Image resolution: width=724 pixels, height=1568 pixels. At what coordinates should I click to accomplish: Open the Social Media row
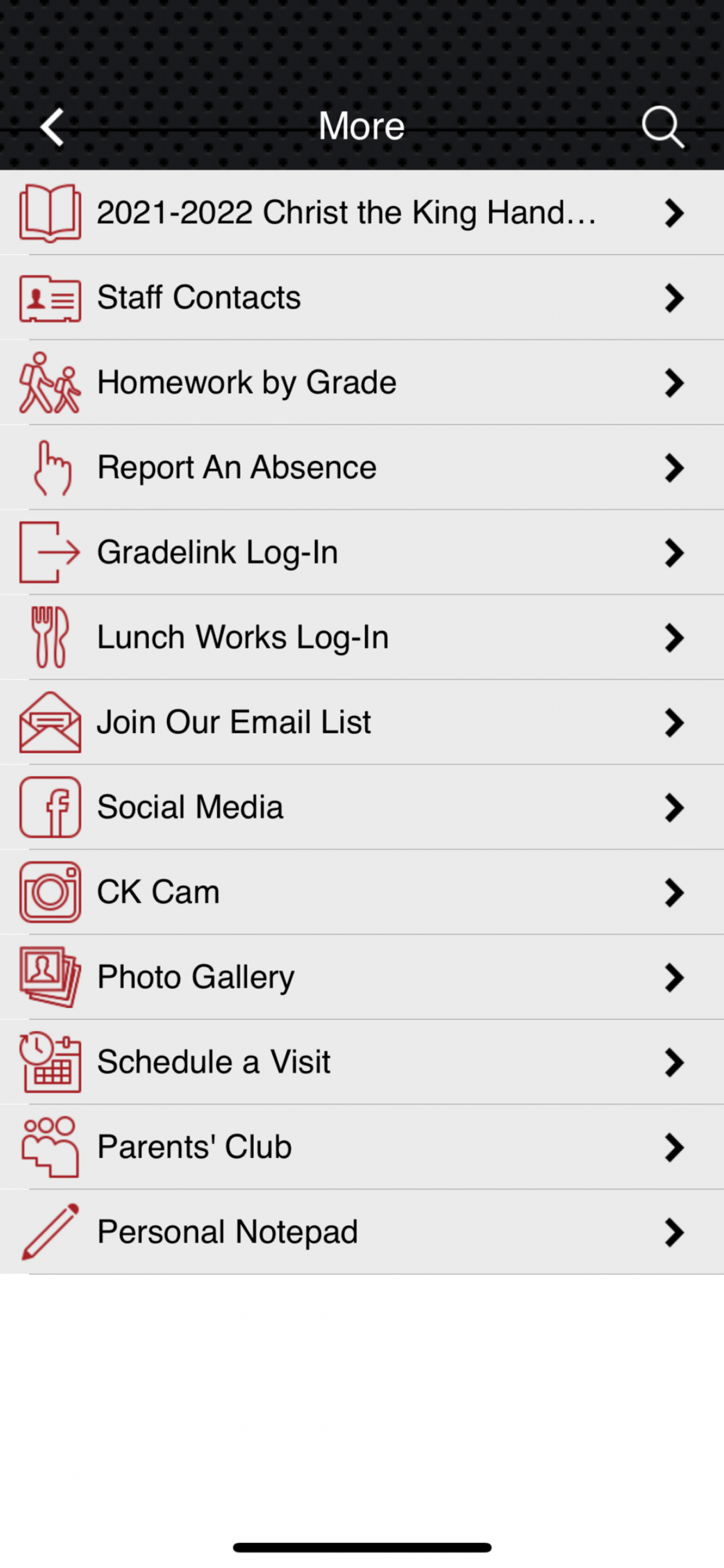tap(362, 808)
